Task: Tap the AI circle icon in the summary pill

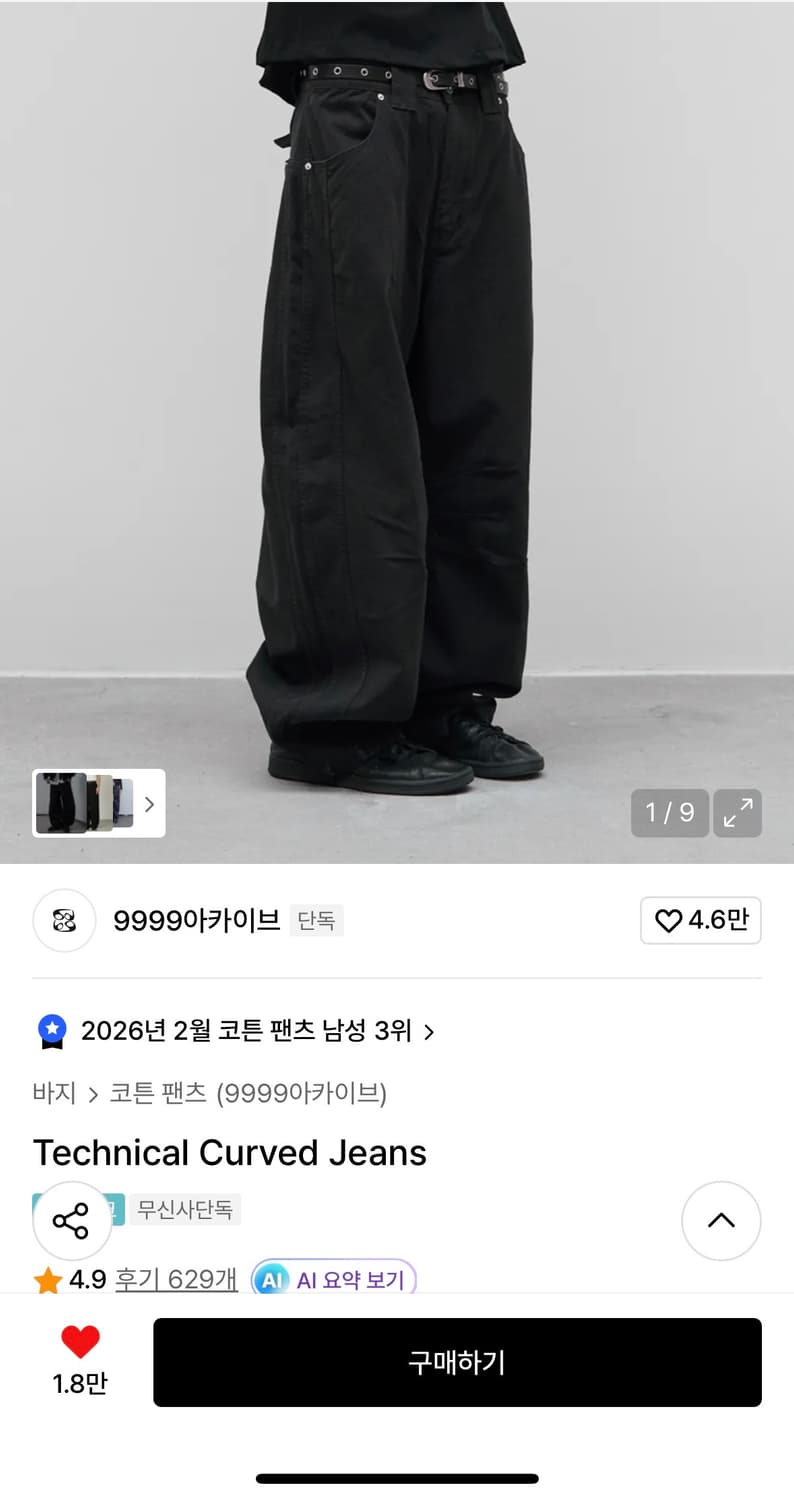Action: pyautogui.click(x=272, y=1279)
